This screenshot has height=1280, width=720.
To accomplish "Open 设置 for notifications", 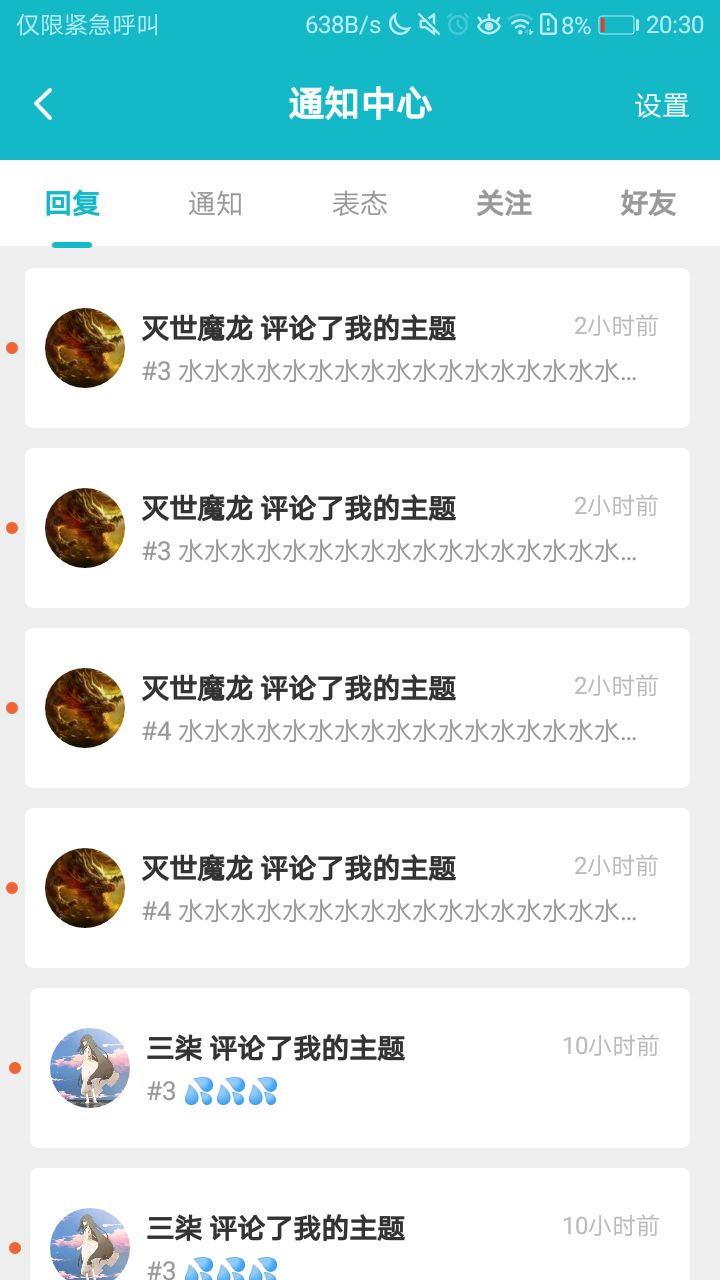I will [x=661, y=105].
